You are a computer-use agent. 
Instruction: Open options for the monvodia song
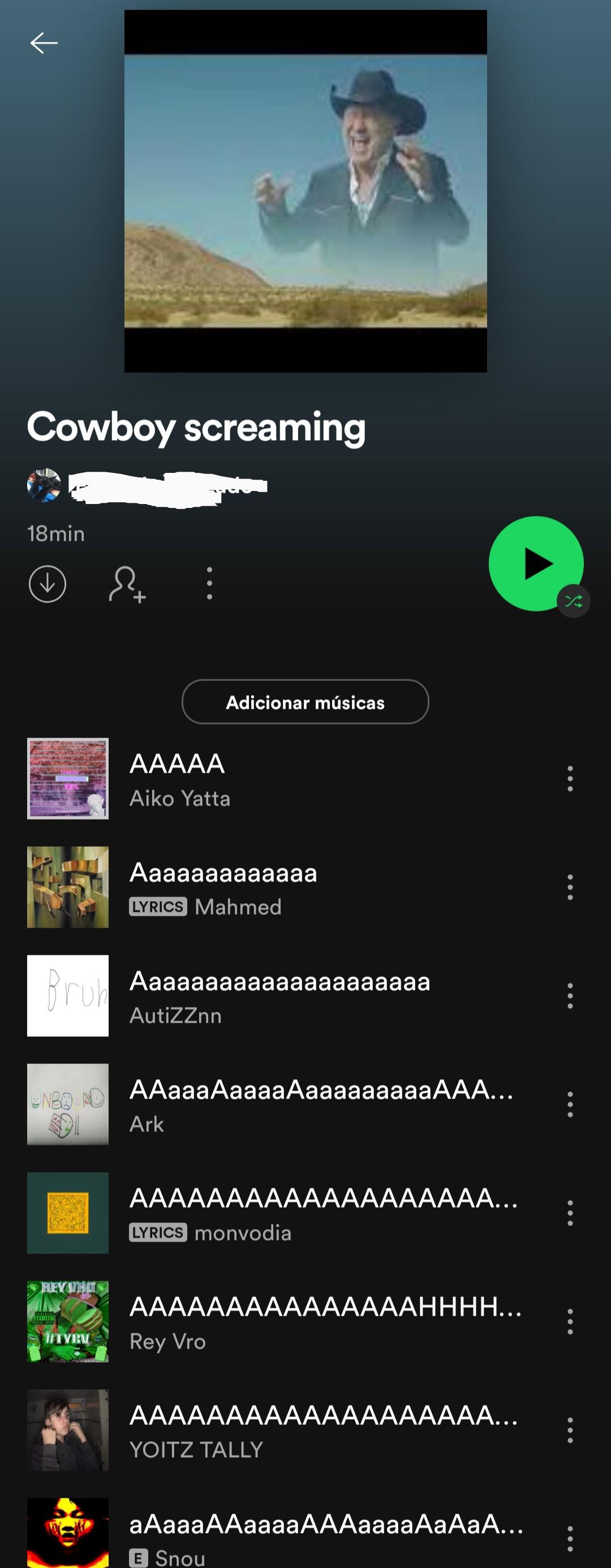(x=570, y=1213)
